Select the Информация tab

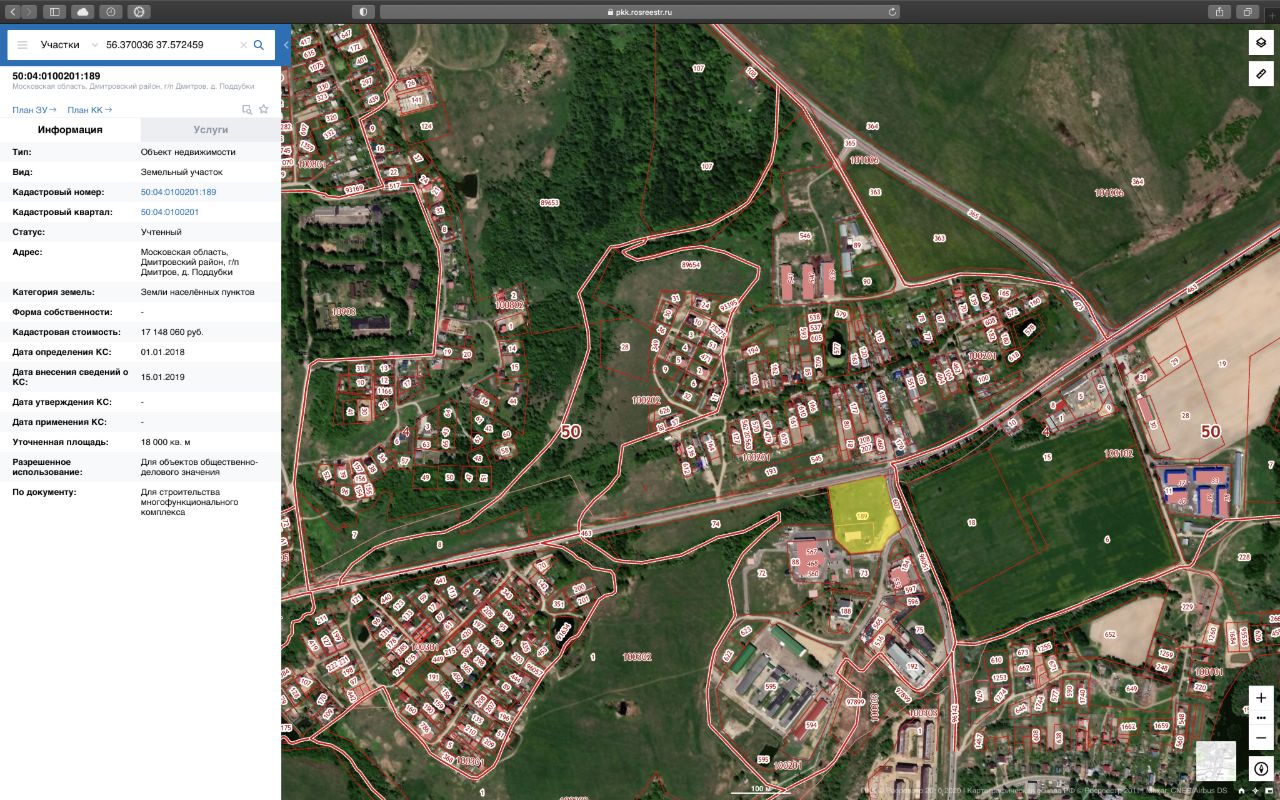point(70,130)
